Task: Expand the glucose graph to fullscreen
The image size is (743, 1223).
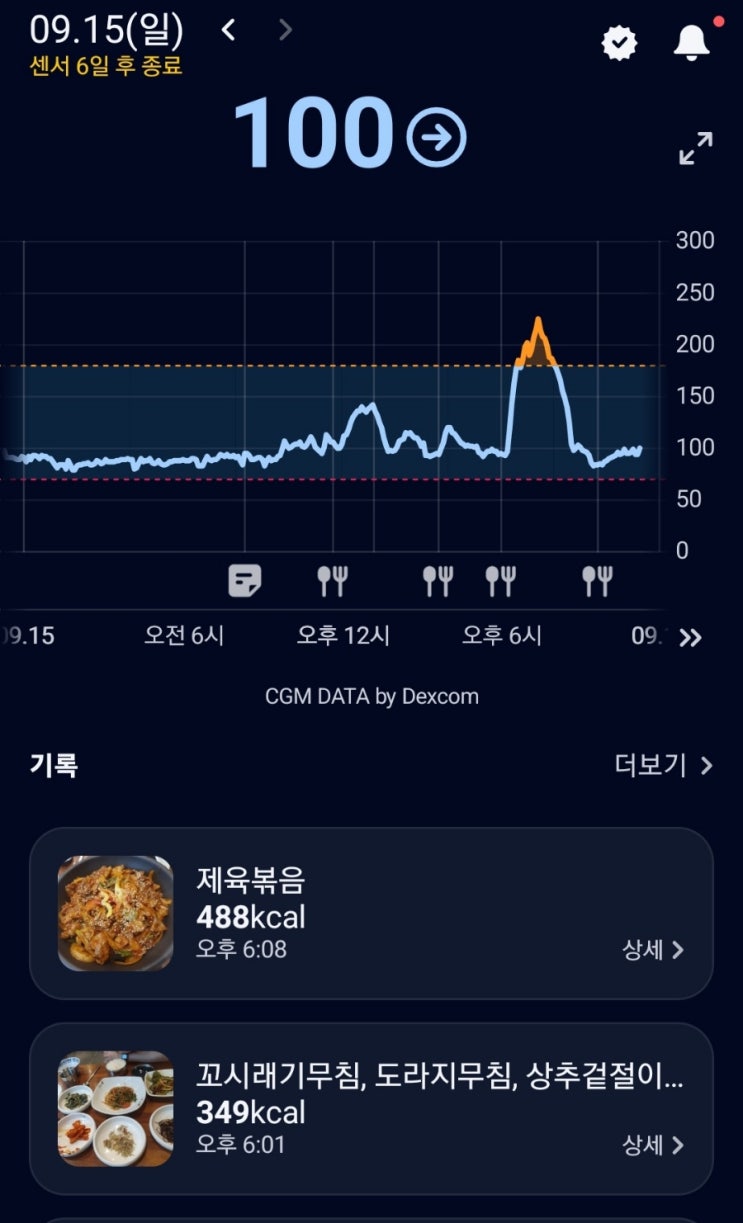Action: [696, 148]
